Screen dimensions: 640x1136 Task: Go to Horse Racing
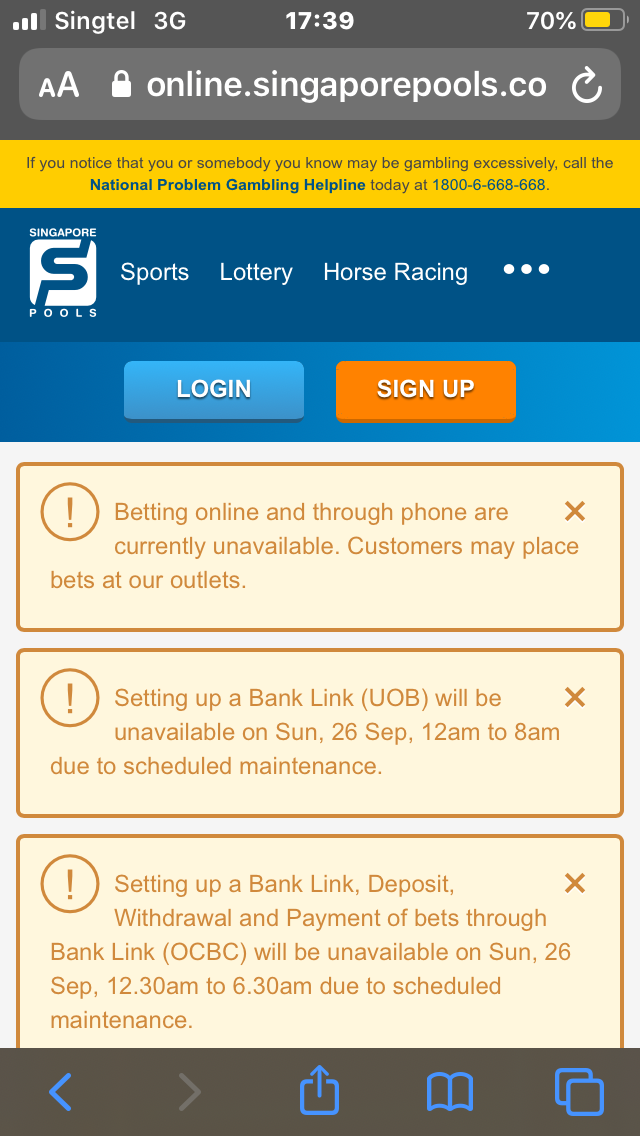click(395, 272)
